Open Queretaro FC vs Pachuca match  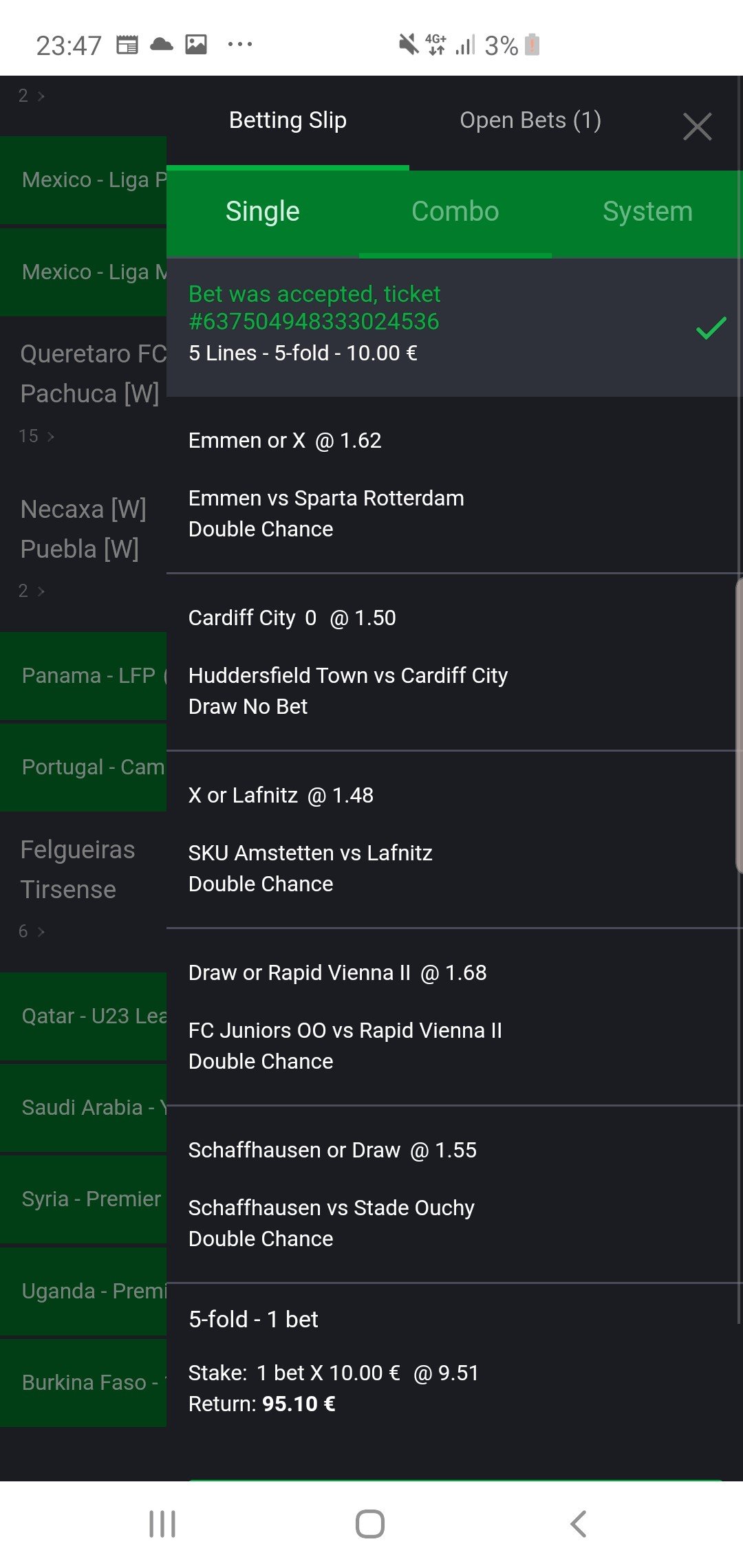[89, 373]
